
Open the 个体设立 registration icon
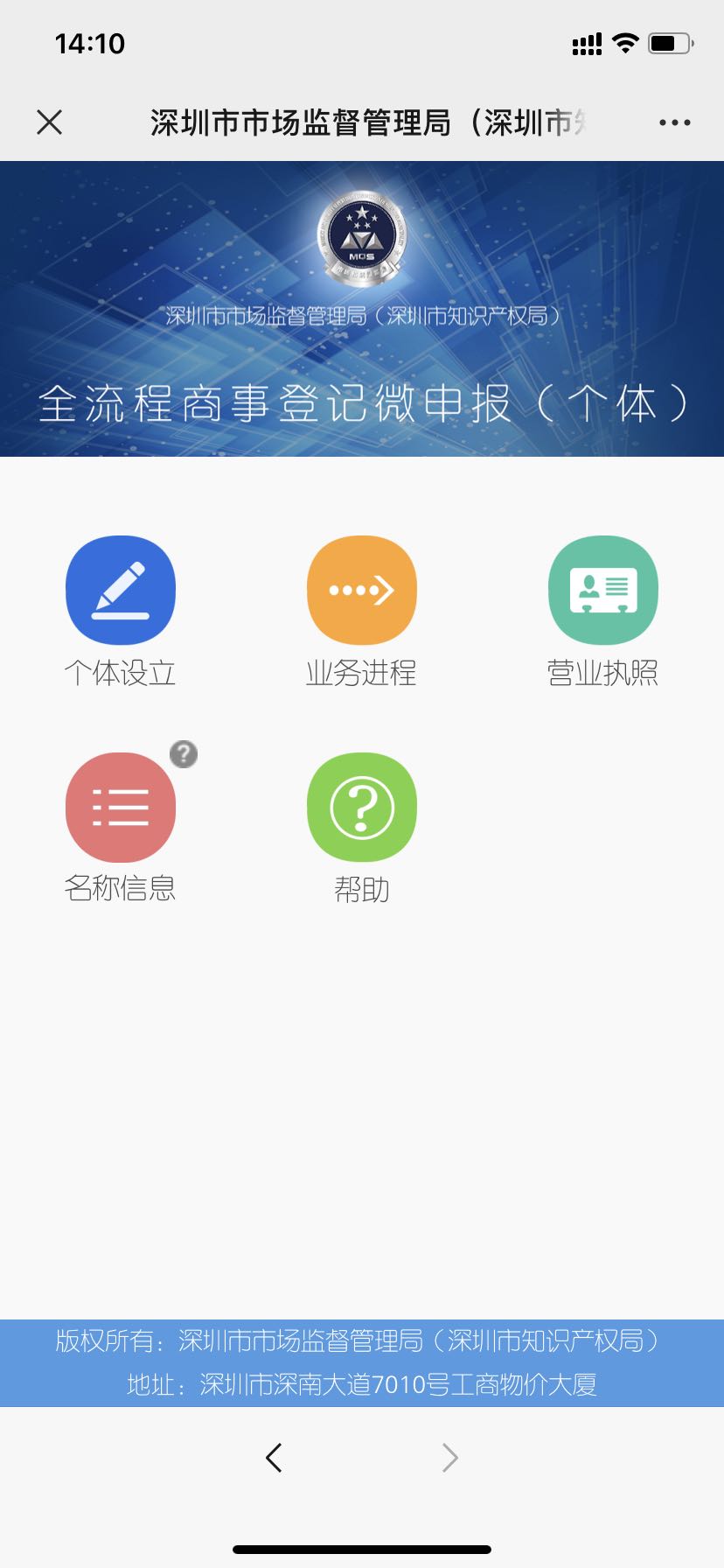[x=120, y=589]
